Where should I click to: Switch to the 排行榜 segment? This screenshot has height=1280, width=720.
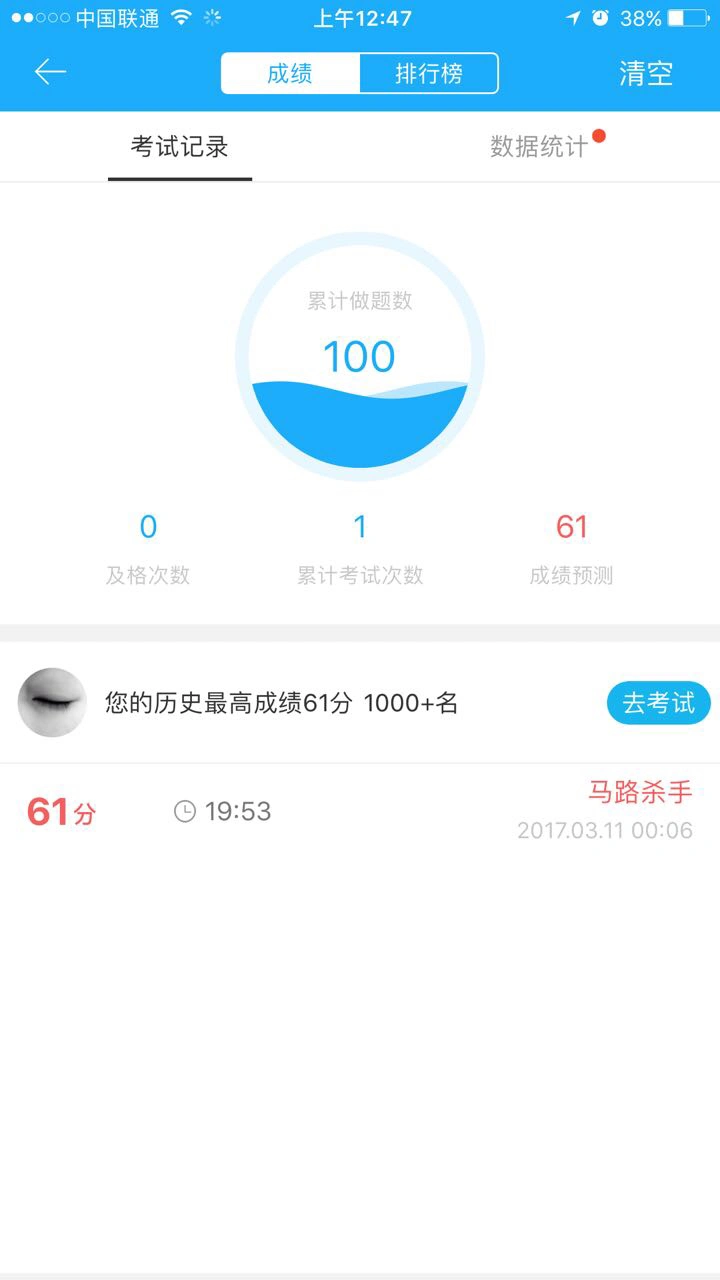[428, 74]
